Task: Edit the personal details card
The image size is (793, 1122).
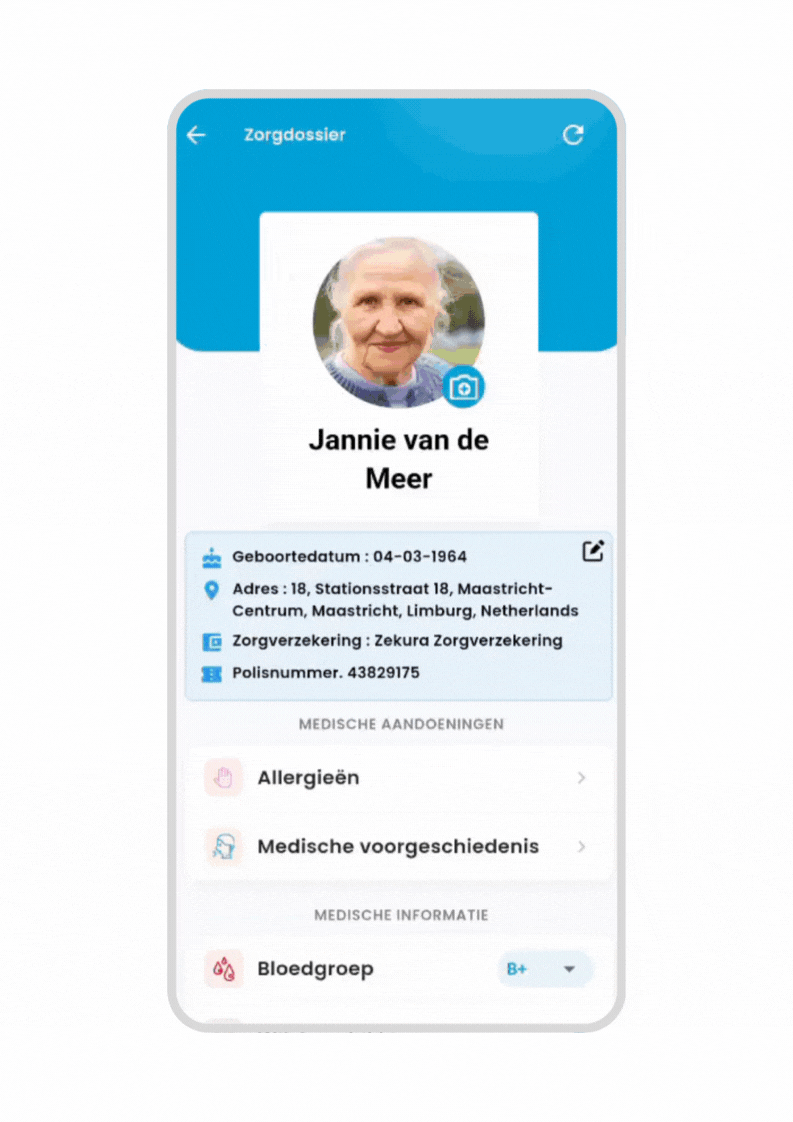Action: [593, 551]
